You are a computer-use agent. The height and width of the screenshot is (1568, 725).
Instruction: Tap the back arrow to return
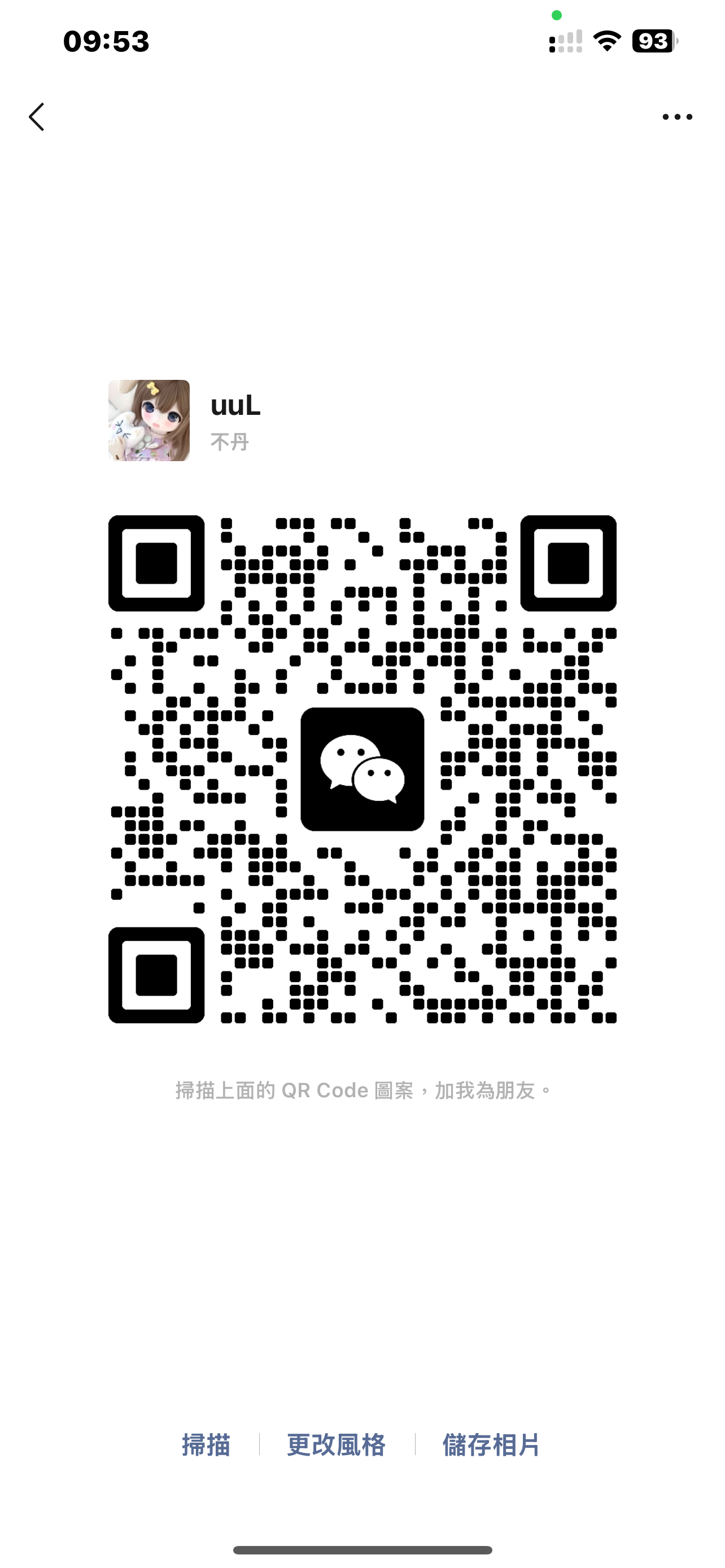point(37,117)
